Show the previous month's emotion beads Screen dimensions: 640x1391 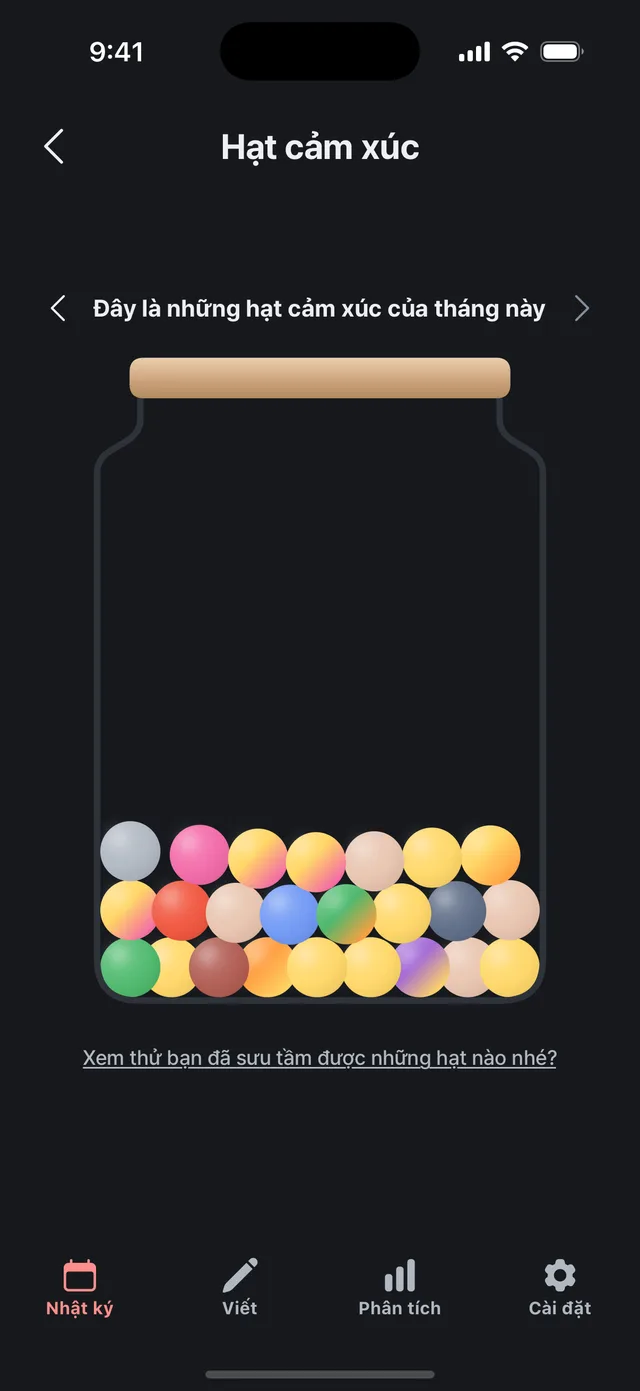click(x=58, y=308)
